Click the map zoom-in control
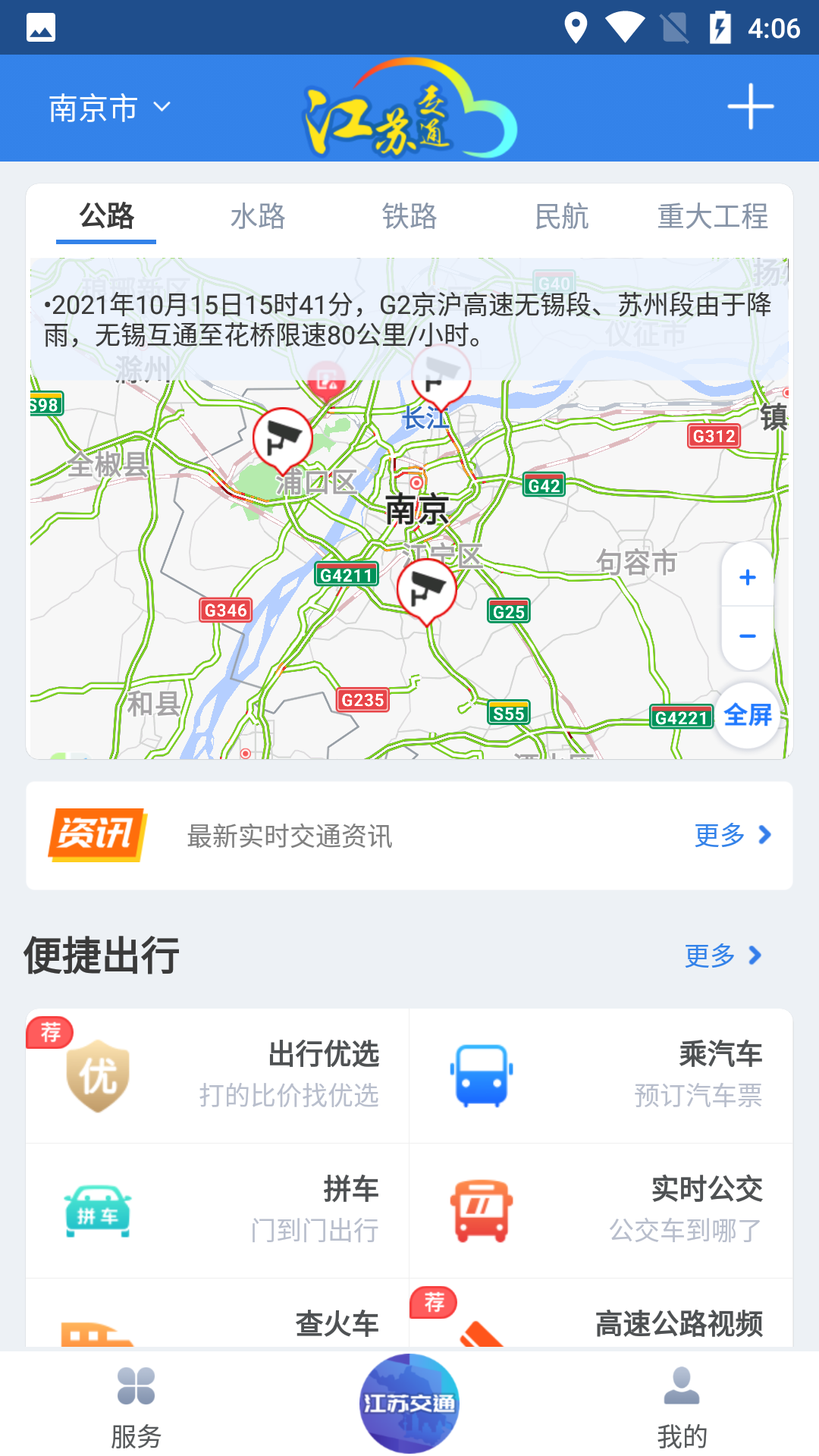 [747, 578]
